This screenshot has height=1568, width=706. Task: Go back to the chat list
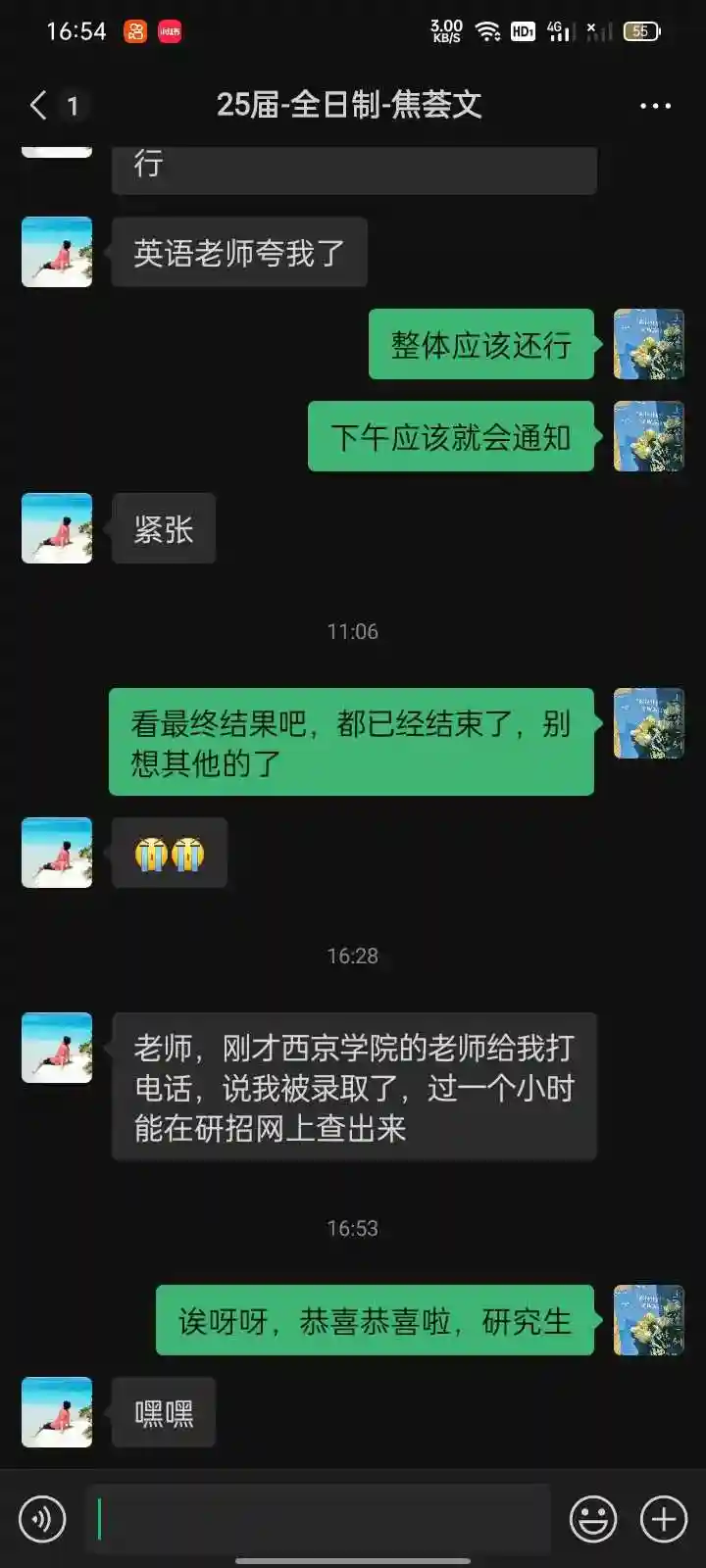pyautogui.click(x=39, y=105)
